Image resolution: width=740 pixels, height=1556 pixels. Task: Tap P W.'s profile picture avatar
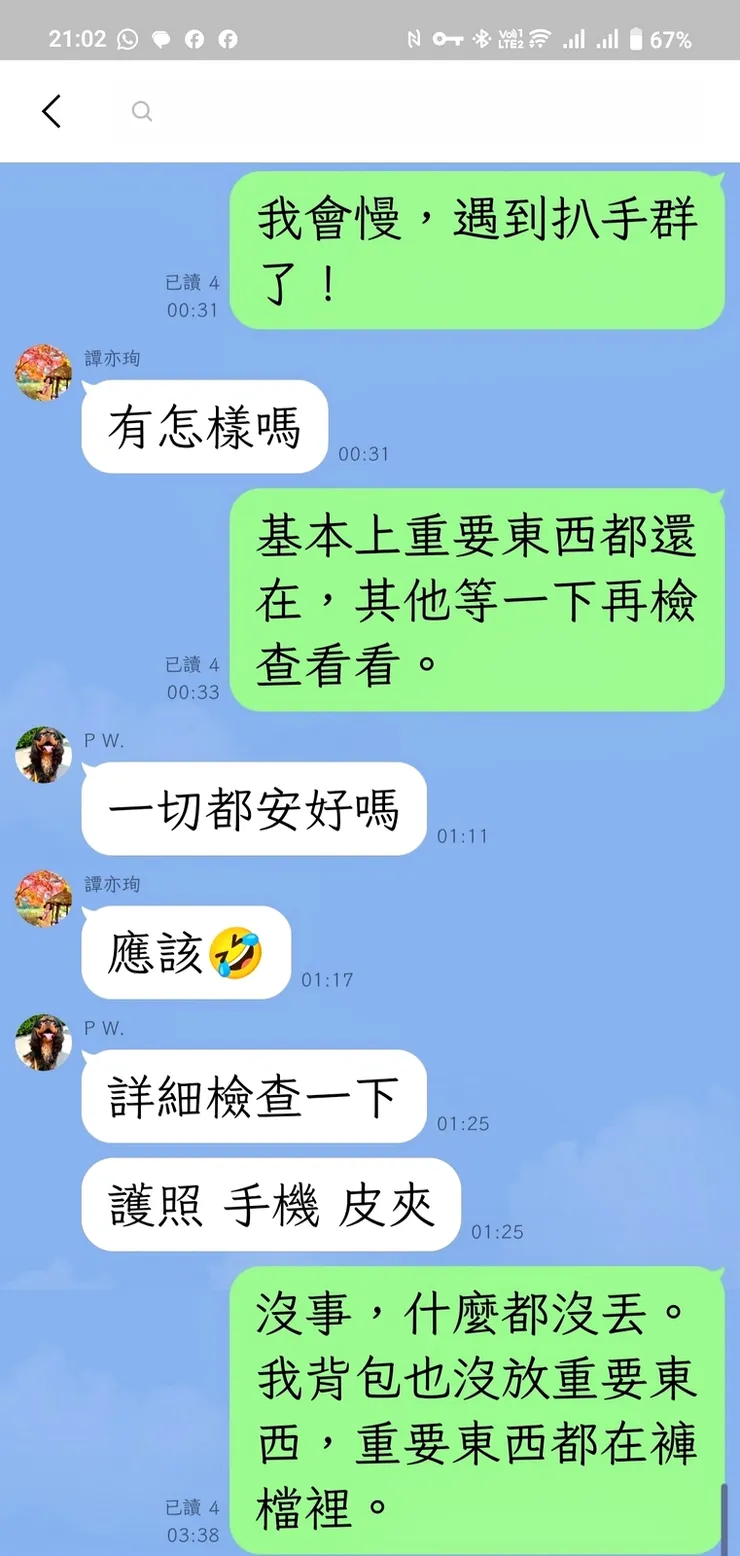[x=42, y=754]
